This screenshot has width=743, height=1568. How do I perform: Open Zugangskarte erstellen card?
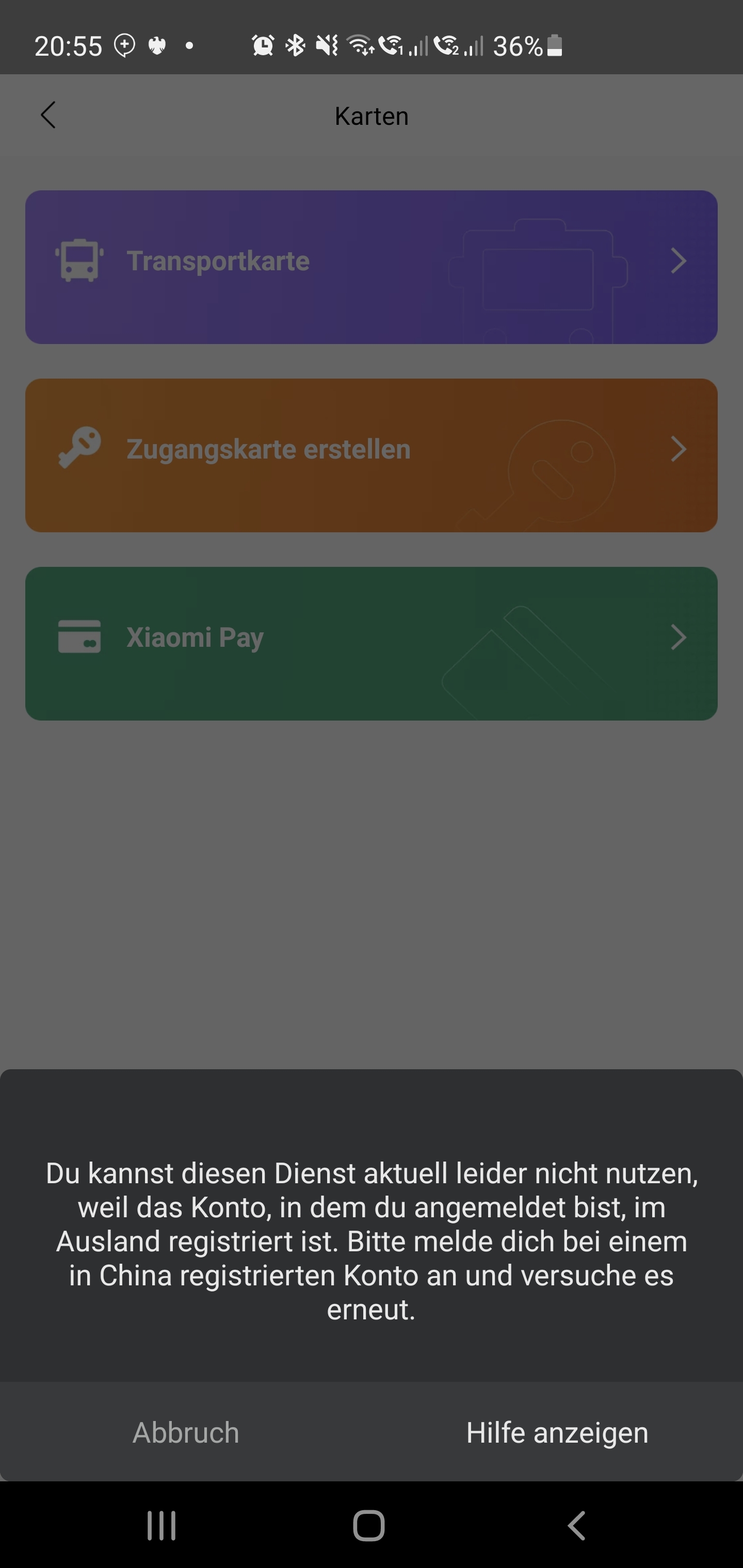click(372, 455)
